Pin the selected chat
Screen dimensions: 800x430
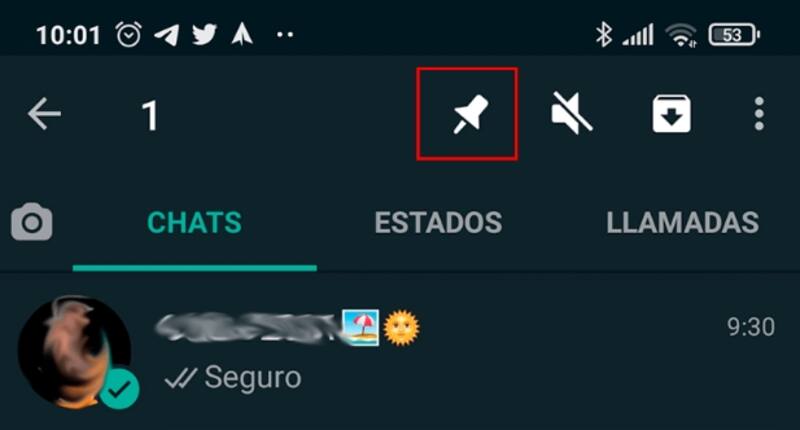tap(467, 114)
